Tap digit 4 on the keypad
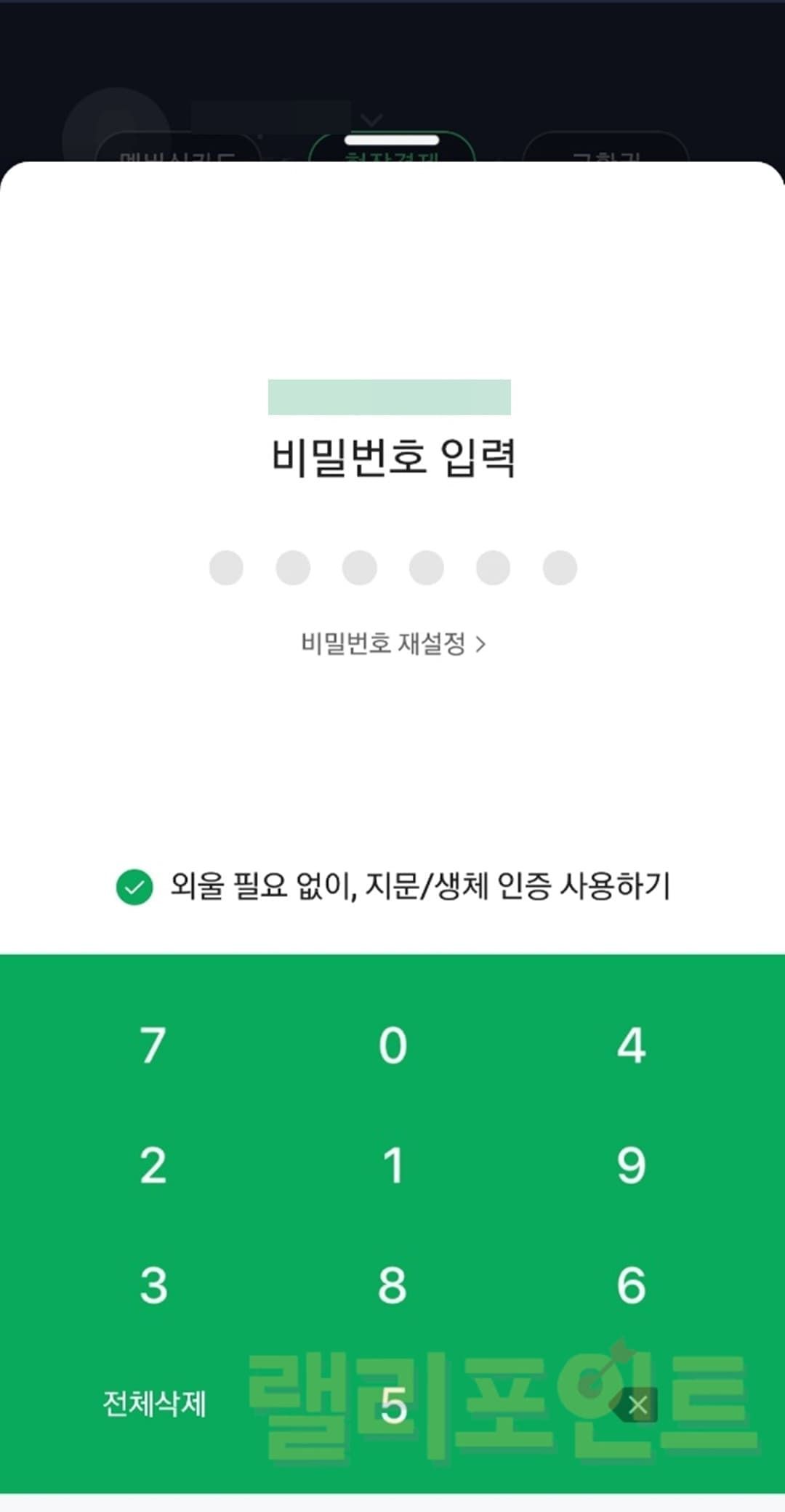785x1512 pixels. 631,1045
